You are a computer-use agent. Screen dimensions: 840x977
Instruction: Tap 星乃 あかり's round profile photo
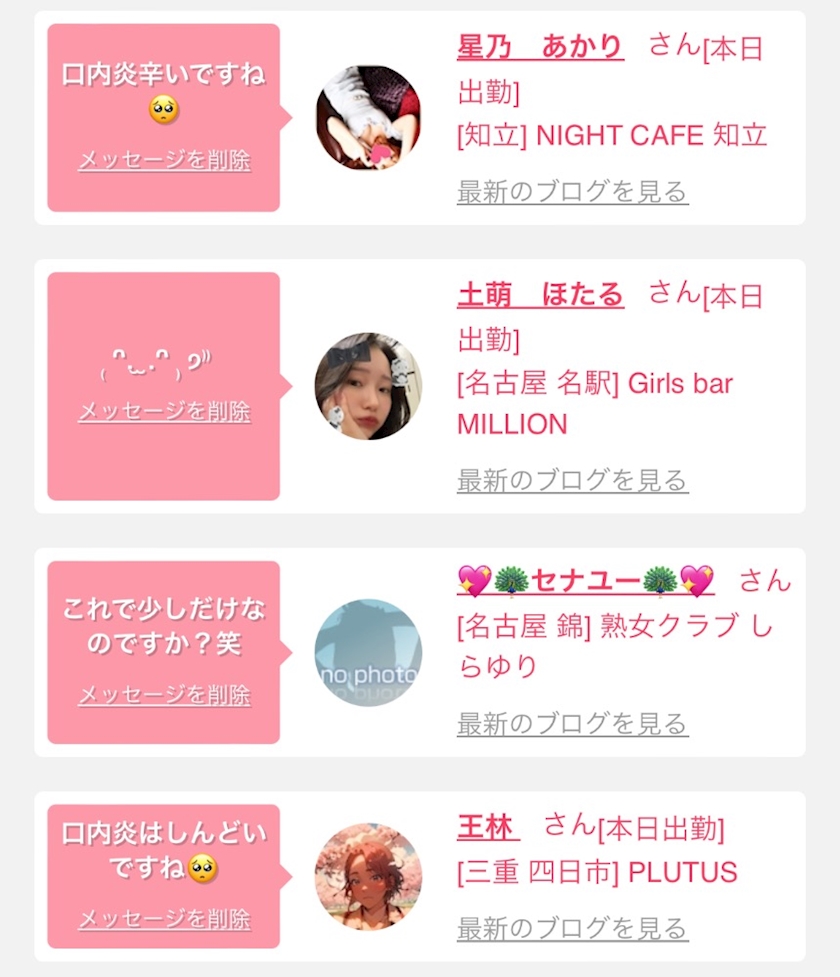pos(368,118)
